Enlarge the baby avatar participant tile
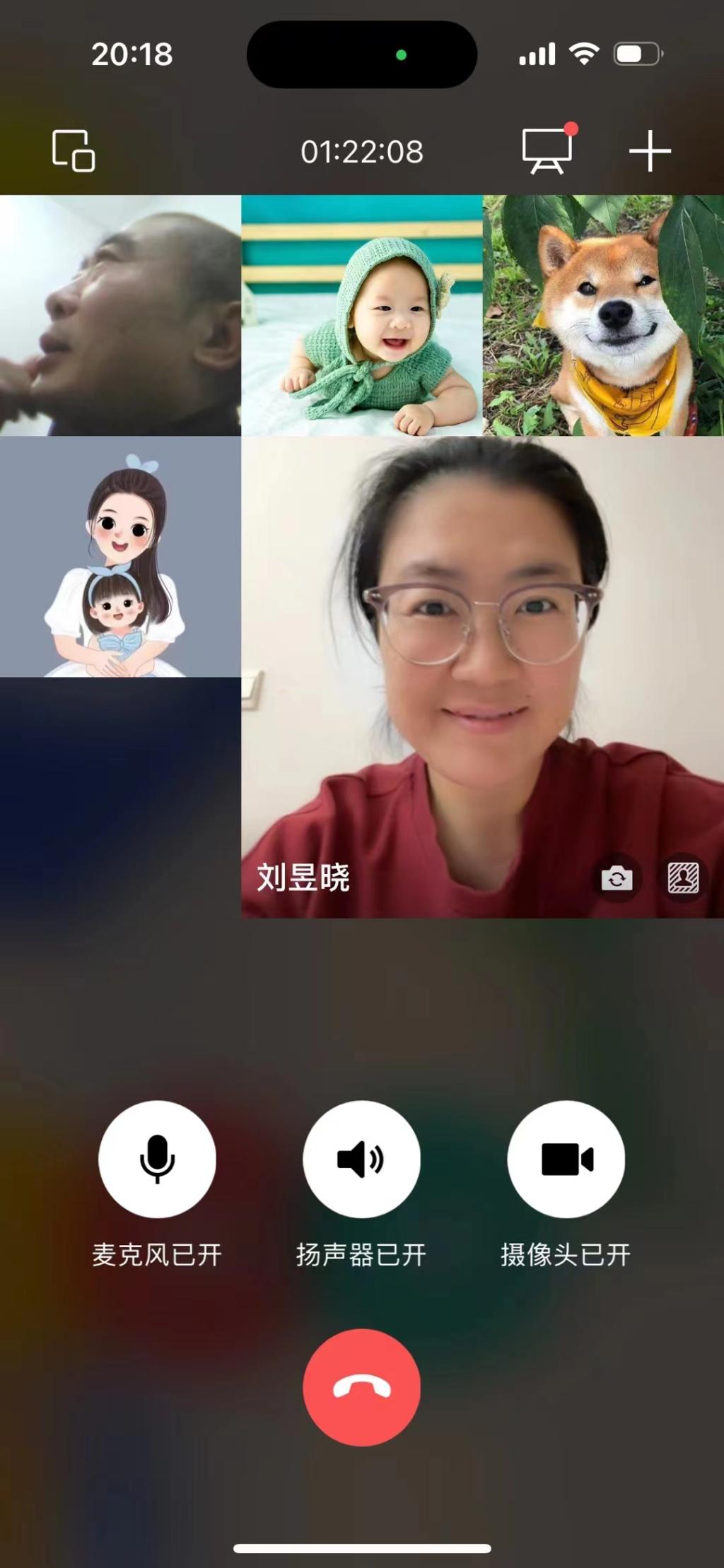 pos(361,315)
